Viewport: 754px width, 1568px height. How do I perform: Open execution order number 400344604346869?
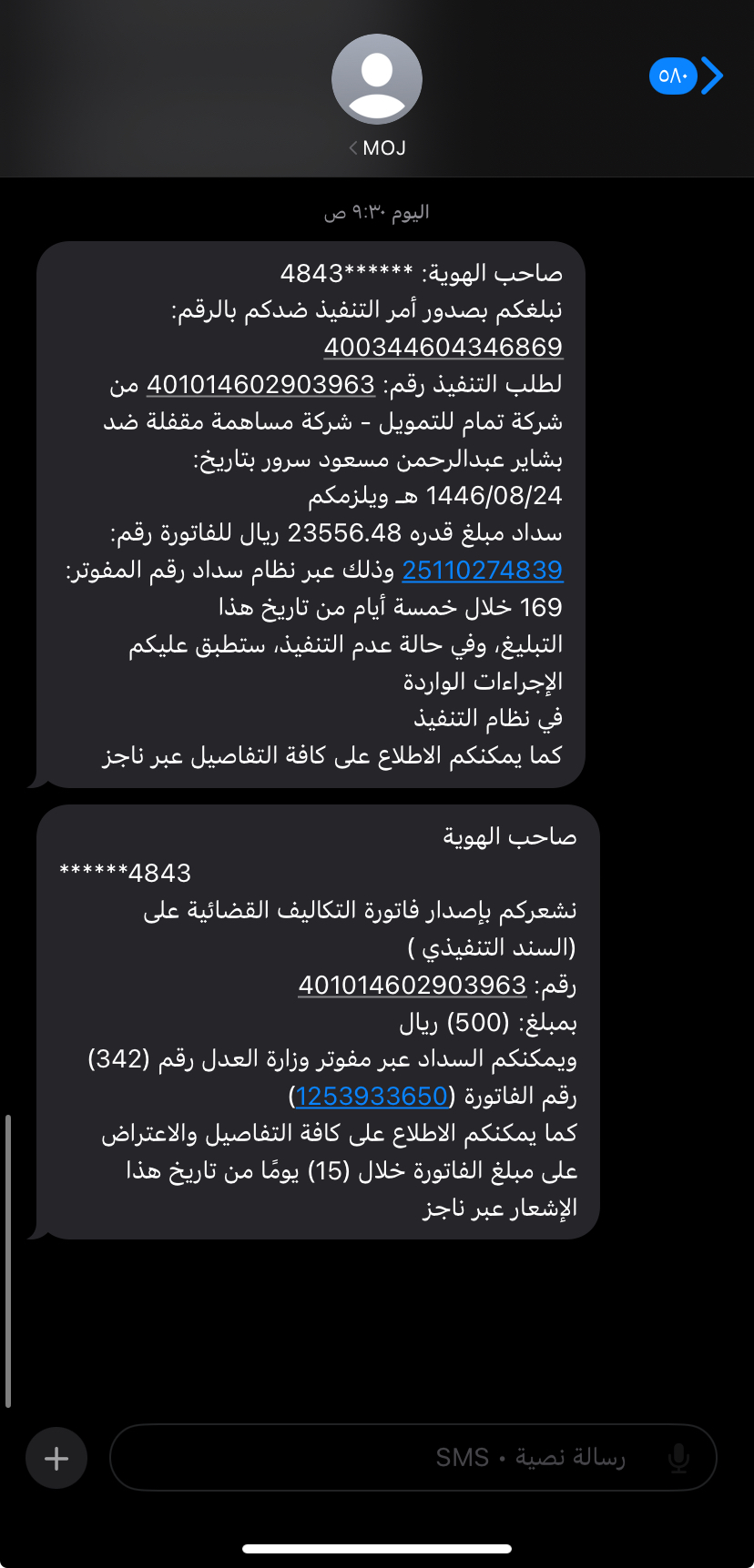tap(443, 347)
